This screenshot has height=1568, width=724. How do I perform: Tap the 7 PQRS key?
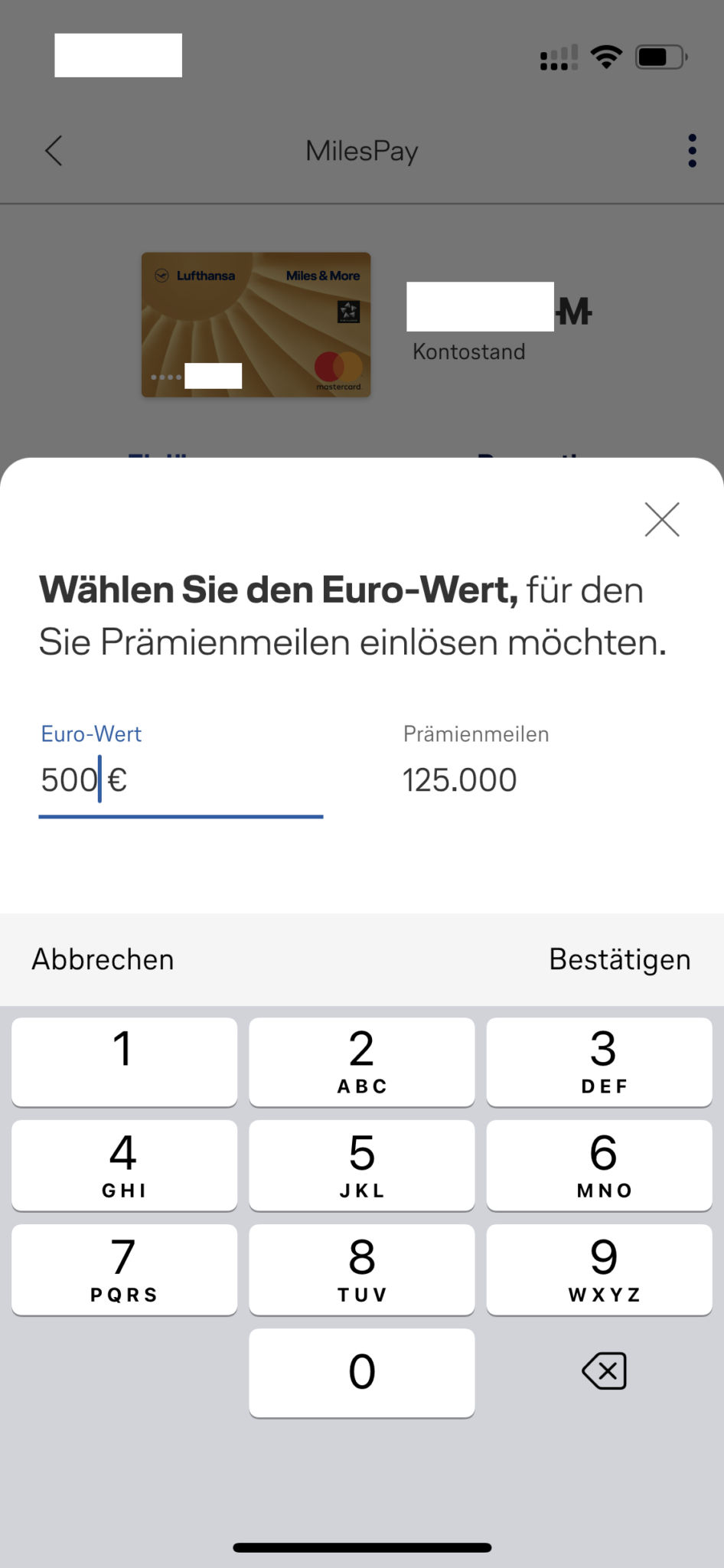[124, 1269]
